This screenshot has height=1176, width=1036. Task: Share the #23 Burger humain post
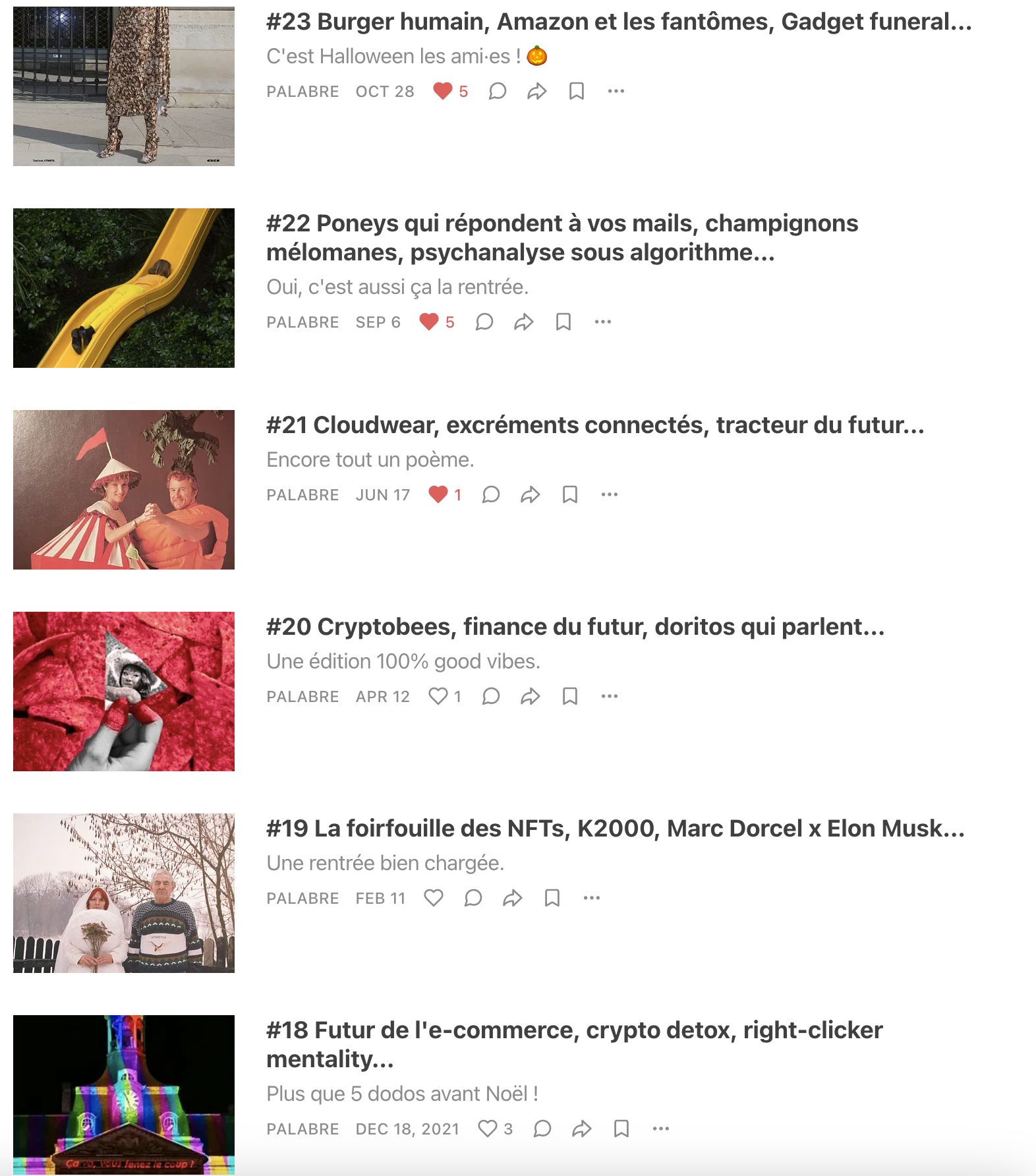(x=537, y=91)
